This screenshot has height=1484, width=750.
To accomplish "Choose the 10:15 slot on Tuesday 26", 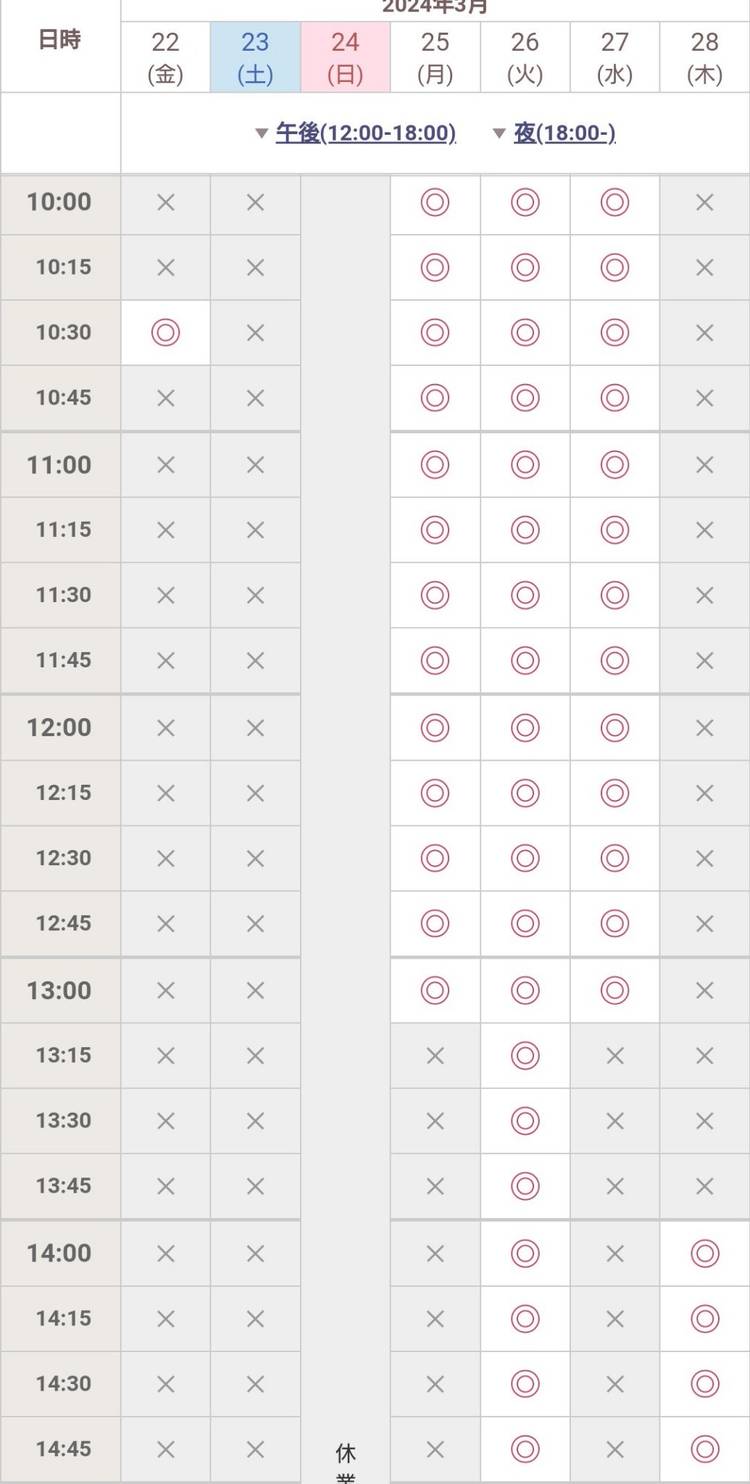I will pyautogui.click(x=525, y=267).
